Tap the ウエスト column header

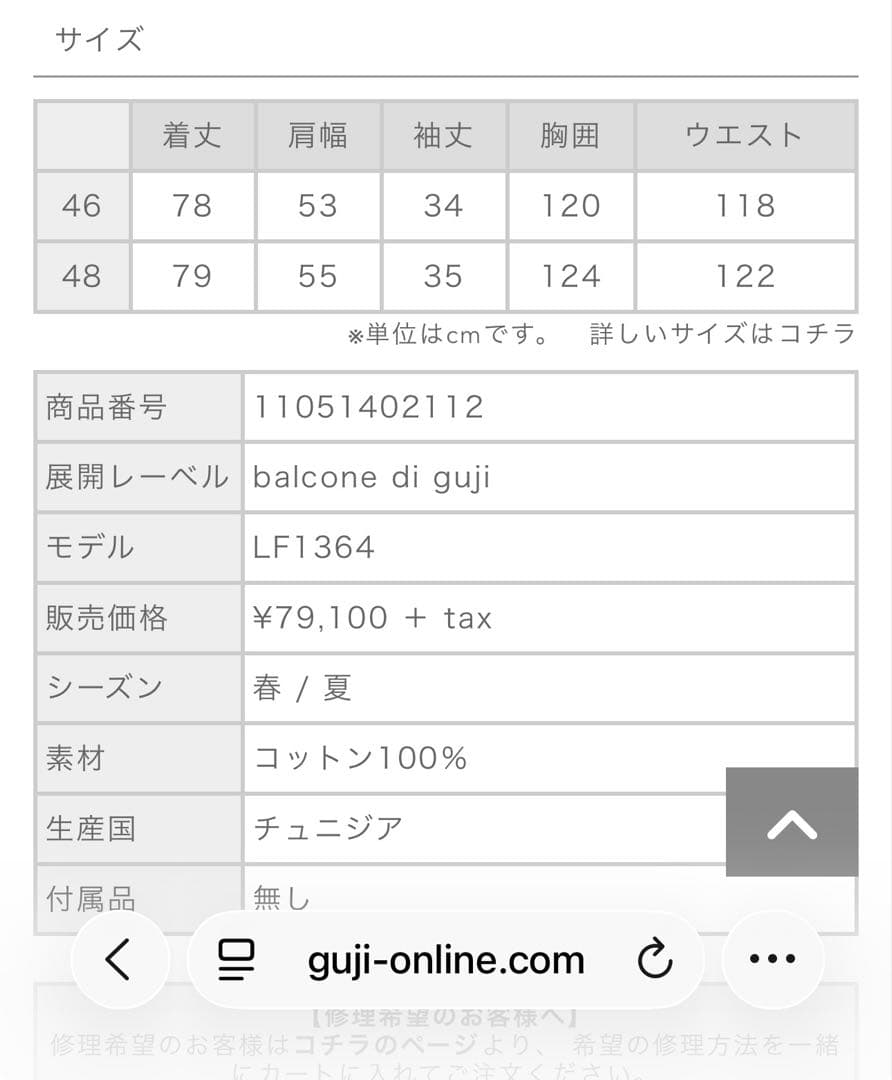click(x=745, y=136)
